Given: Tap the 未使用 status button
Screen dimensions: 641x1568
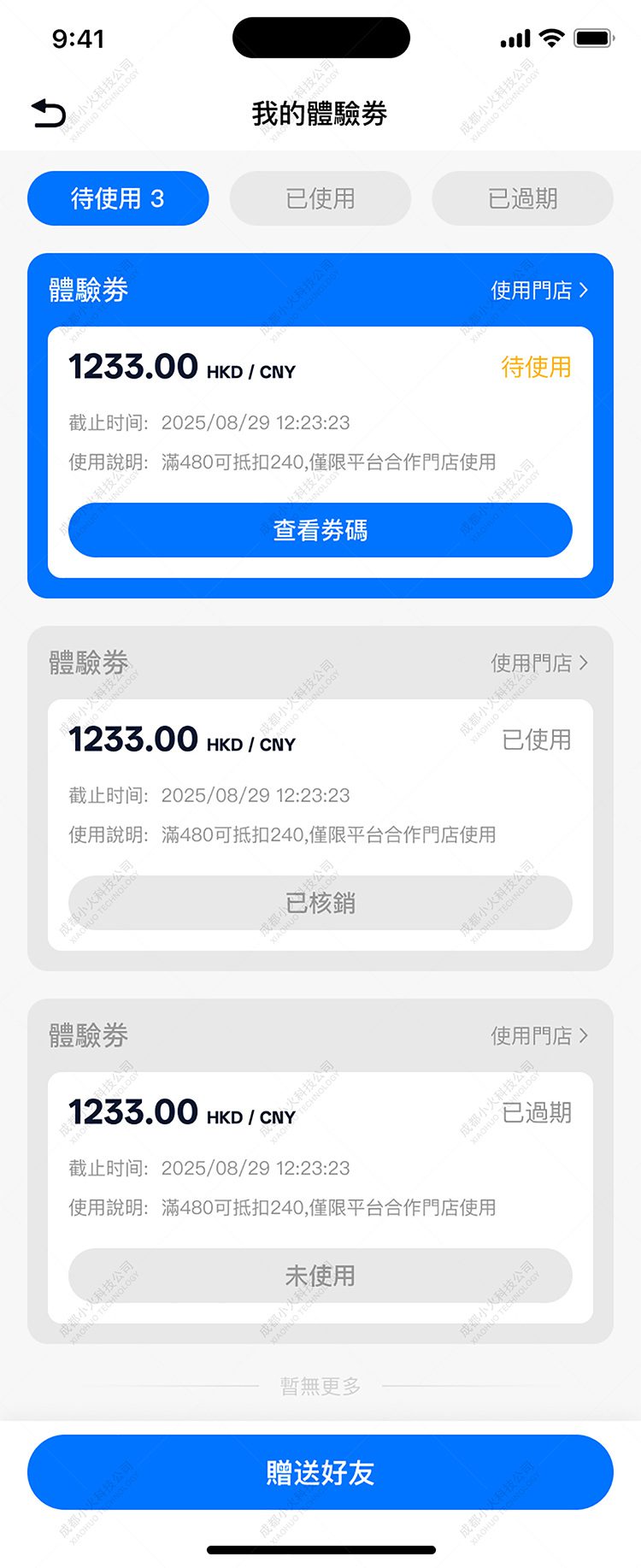Looking at the screenshot, I should point(320,1276).
